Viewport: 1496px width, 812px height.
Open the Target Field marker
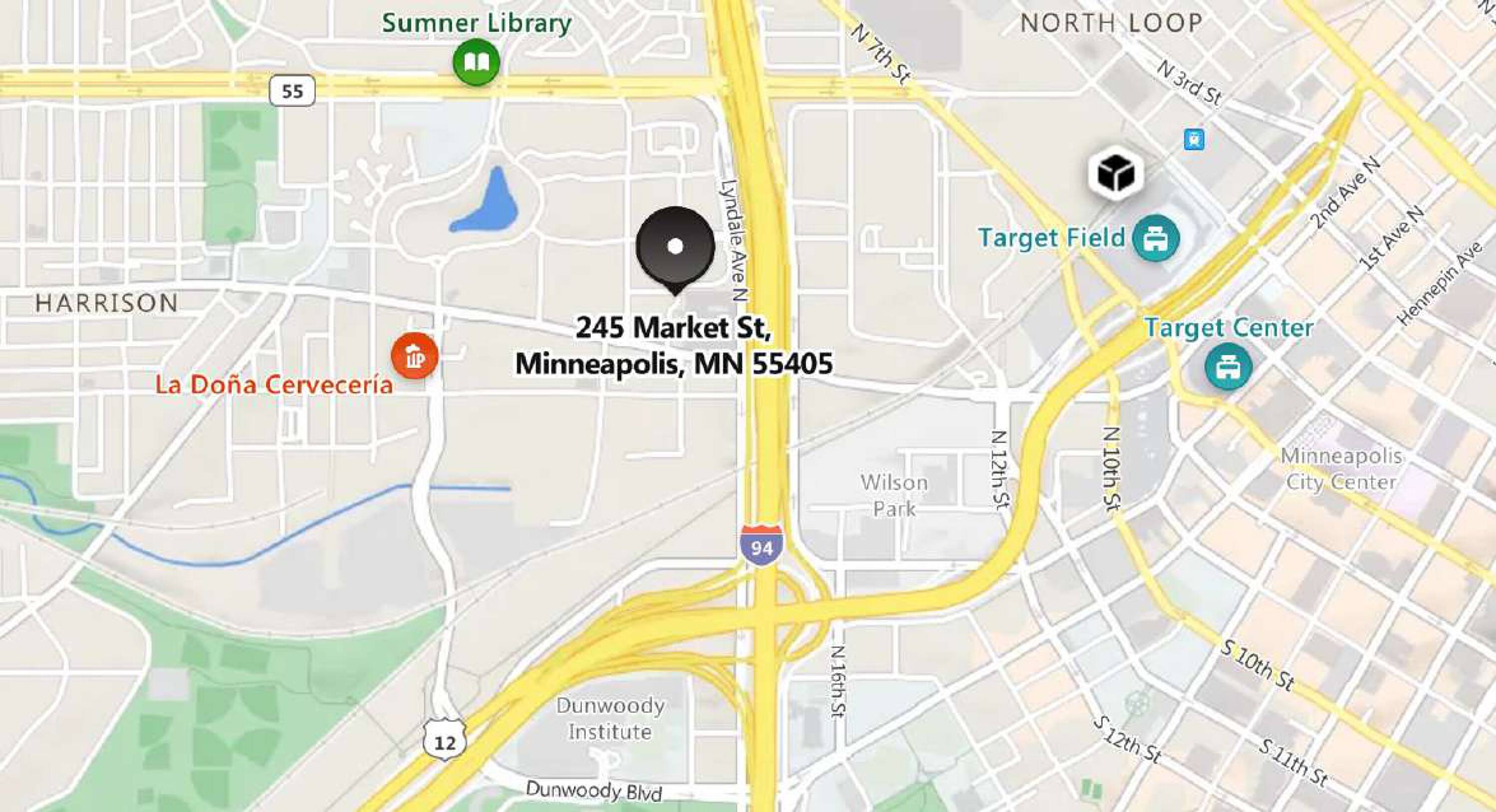(x=1156, y=238)
